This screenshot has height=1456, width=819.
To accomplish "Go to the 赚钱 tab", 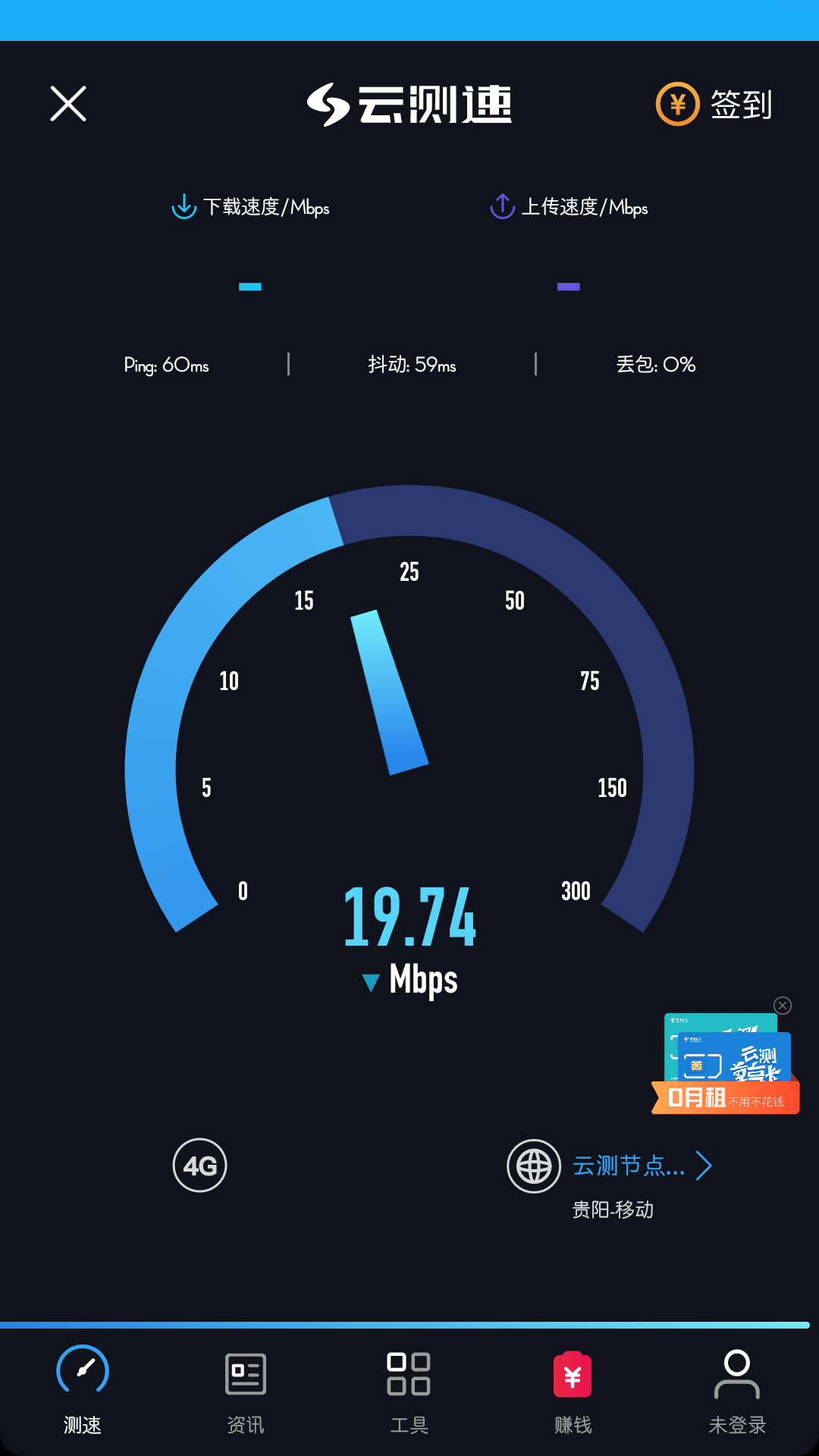I will pyautogui.click(x=573, y=1389).
